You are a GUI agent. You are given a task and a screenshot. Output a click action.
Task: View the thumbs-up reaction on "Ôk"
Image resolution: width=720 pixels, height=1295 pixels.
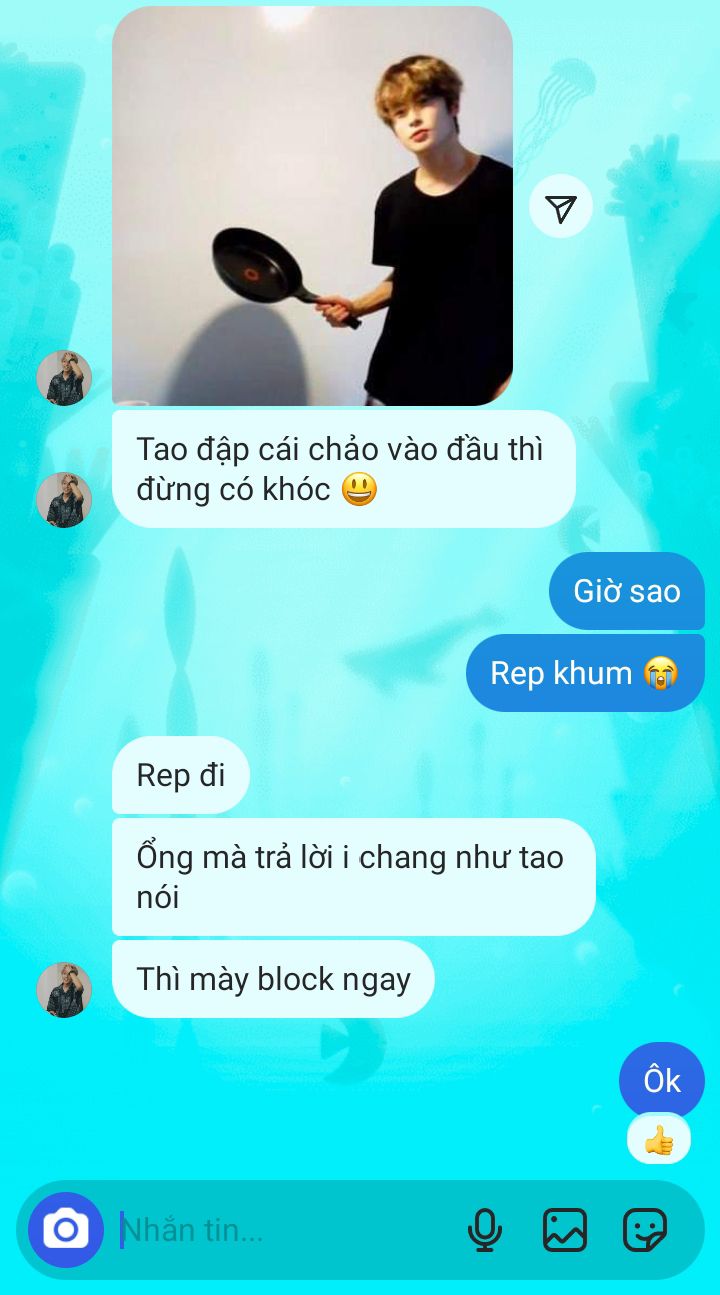[x=659, y=1140]
